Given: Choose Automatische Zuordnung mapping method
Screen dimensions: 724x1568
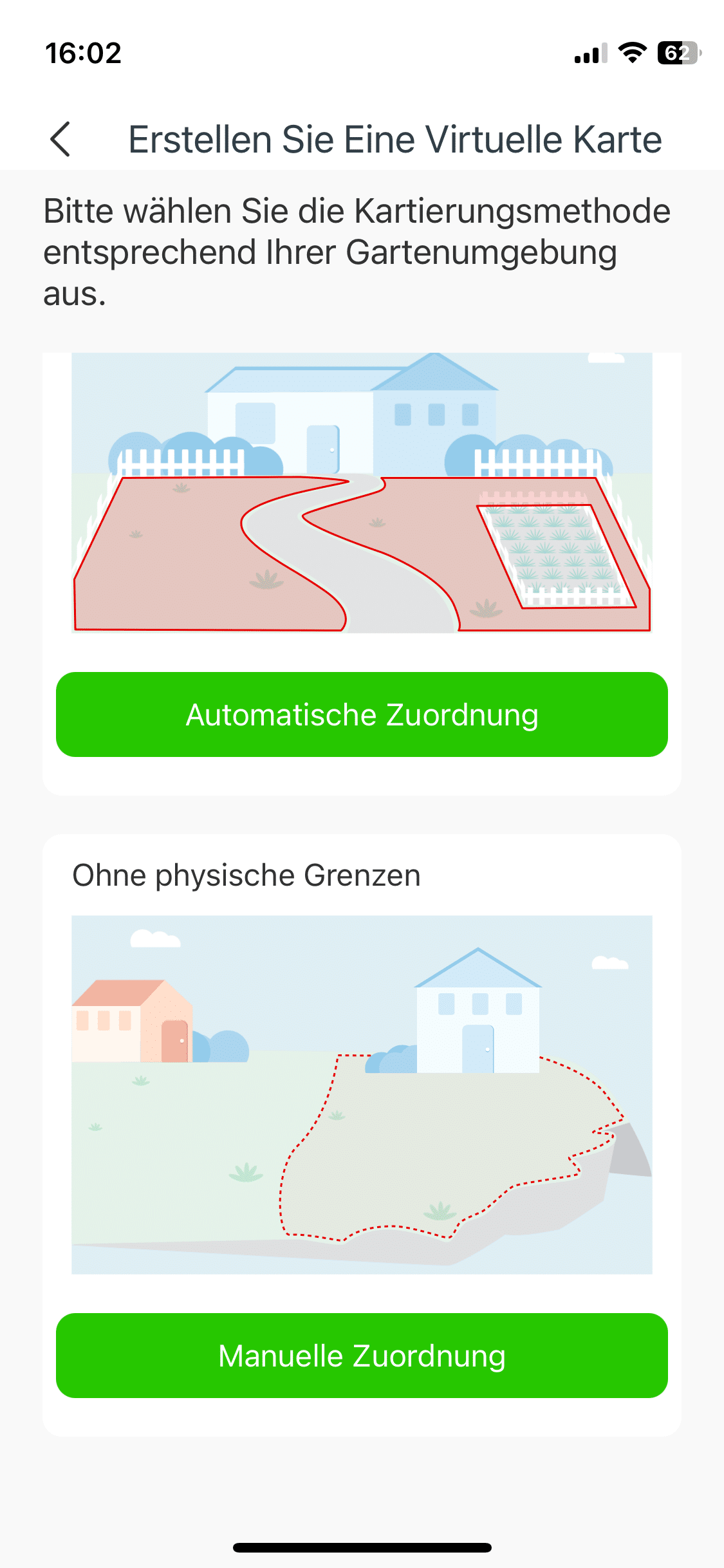Looking at the screenshot, I should click(x=362, y=714).
